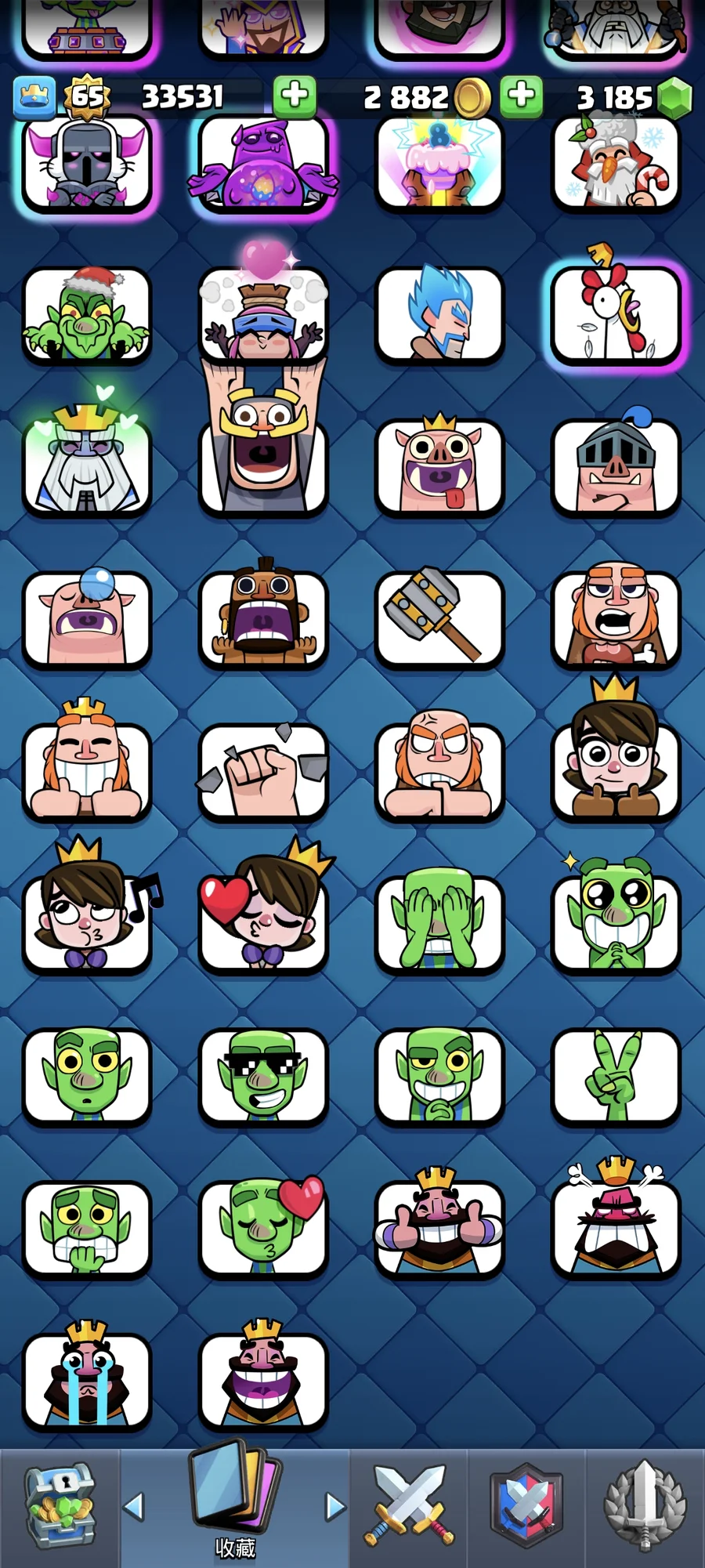Open the blue crown icon beside level 65

click(34, 96)
